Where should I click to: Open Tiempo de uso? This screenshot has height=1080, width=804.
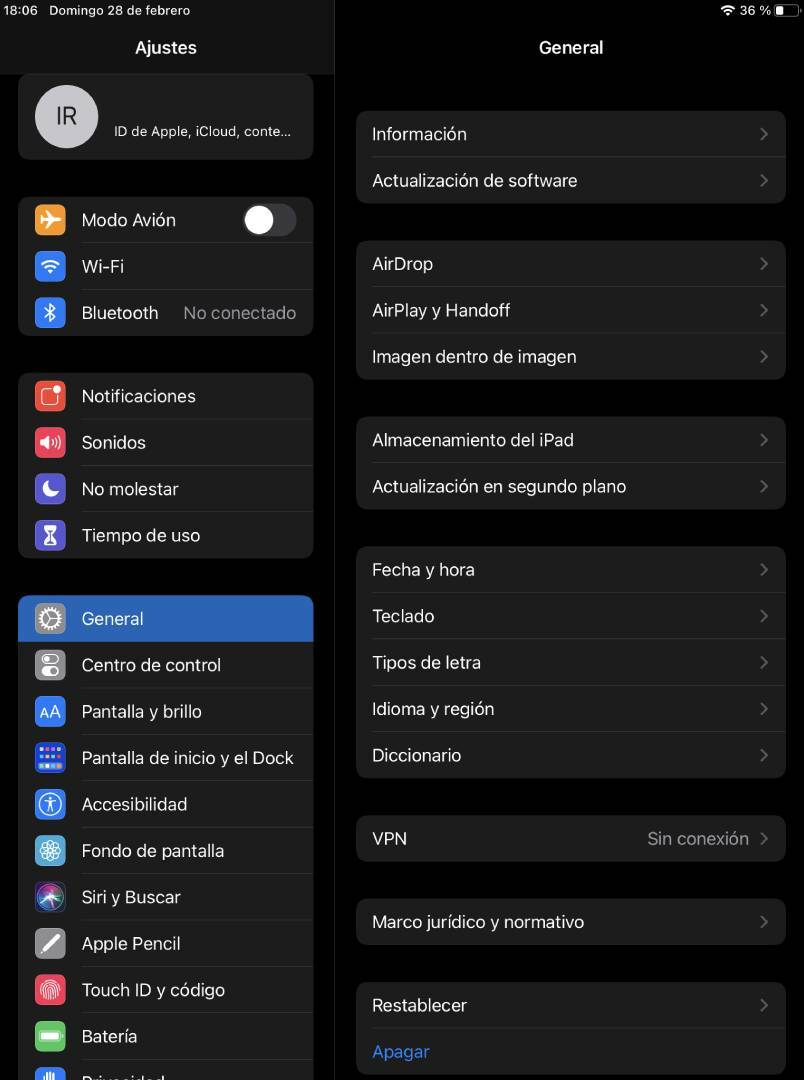tap(165, 536)
